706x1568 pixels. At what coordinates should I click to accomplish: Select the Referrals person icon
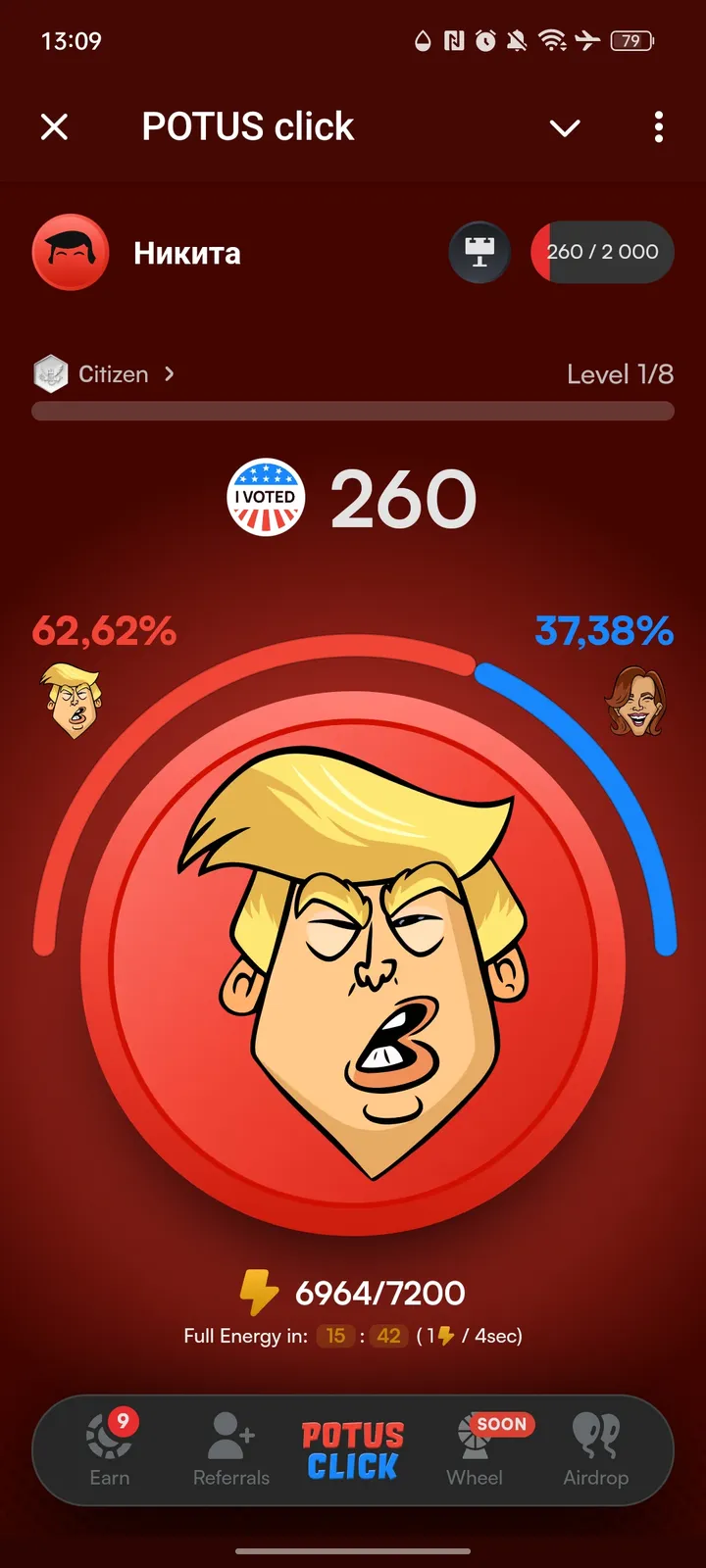[x=230, y=1448]
